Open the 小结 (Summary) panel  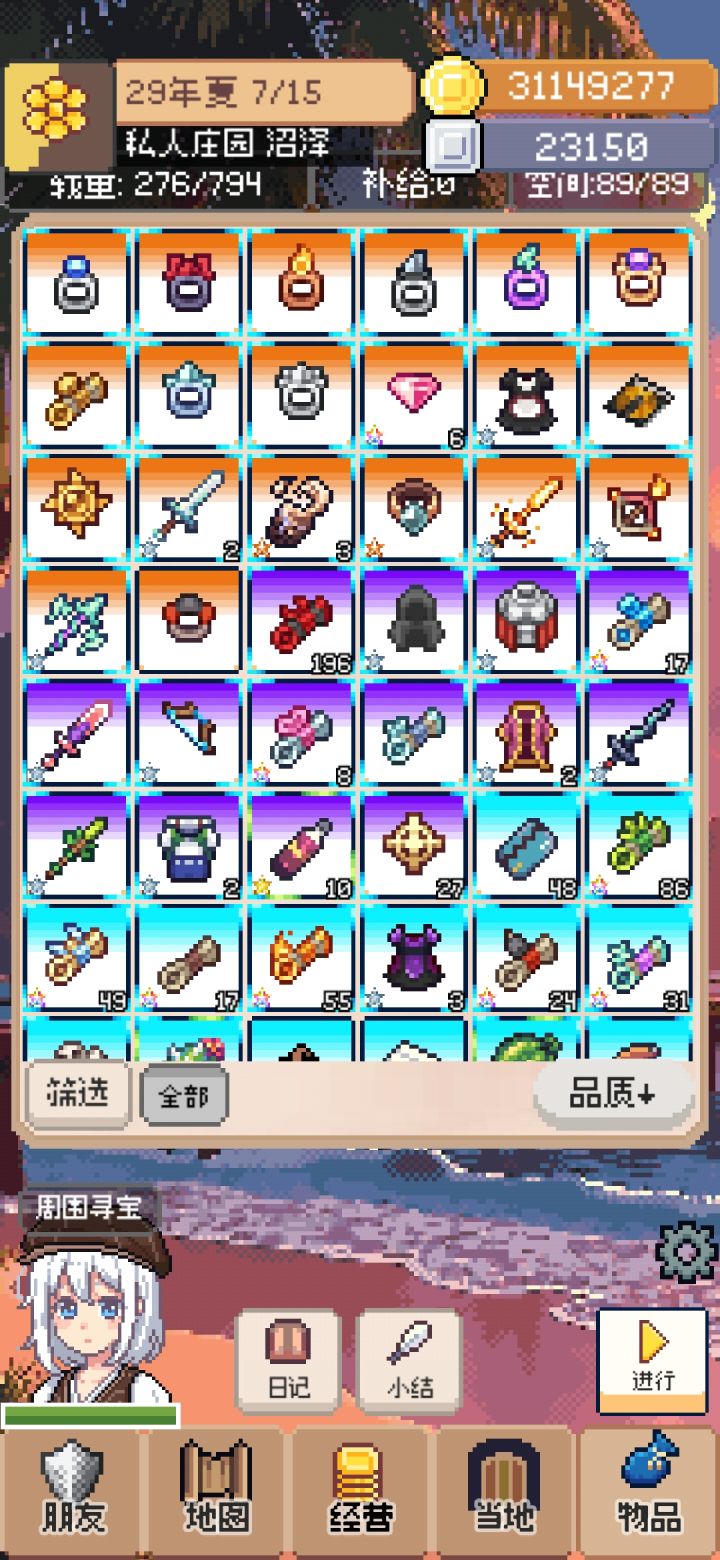(409, 1362)
